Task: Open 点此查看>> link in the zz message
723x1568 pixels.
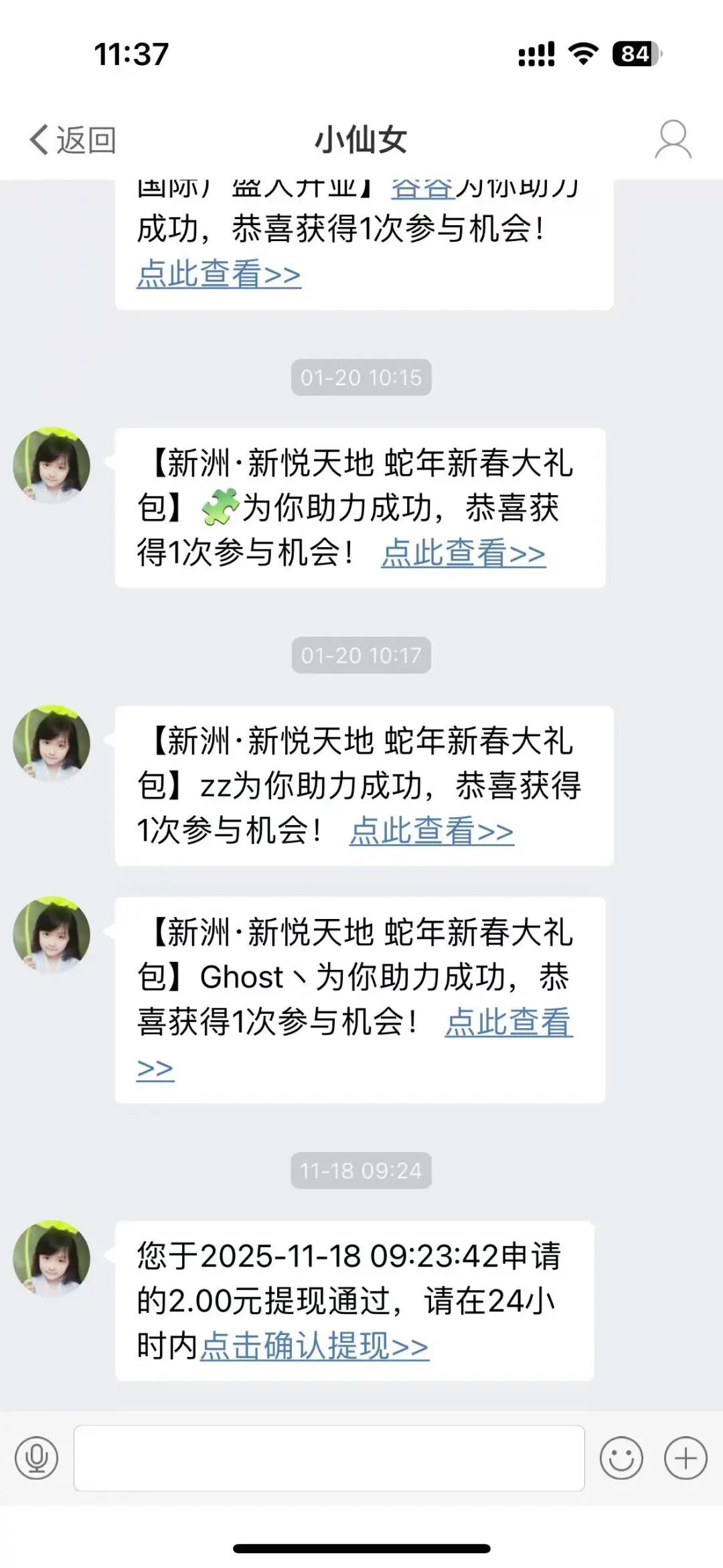Action: point(431,831)
